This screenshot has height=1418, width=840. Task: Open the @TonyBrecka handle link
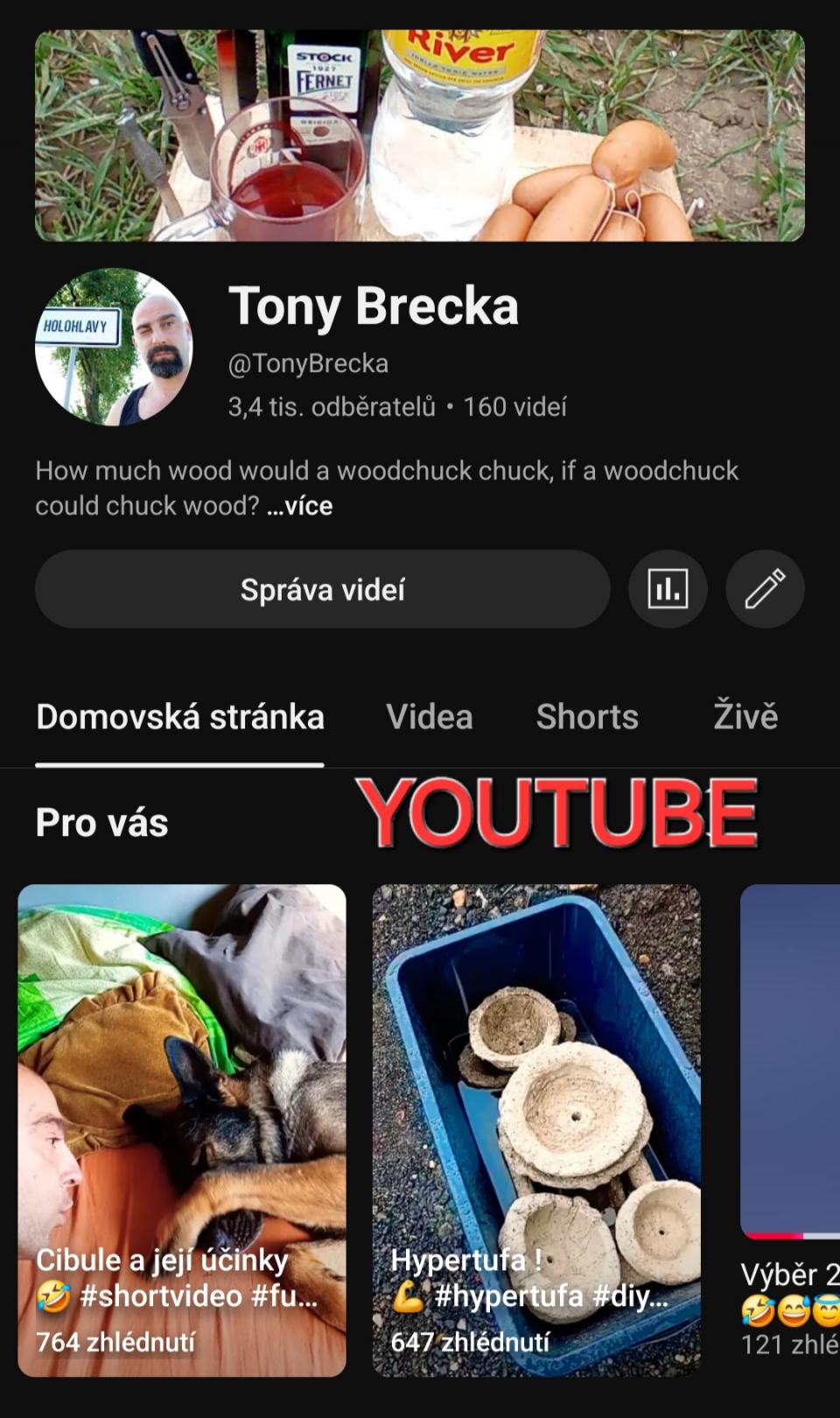pos(308,363)
